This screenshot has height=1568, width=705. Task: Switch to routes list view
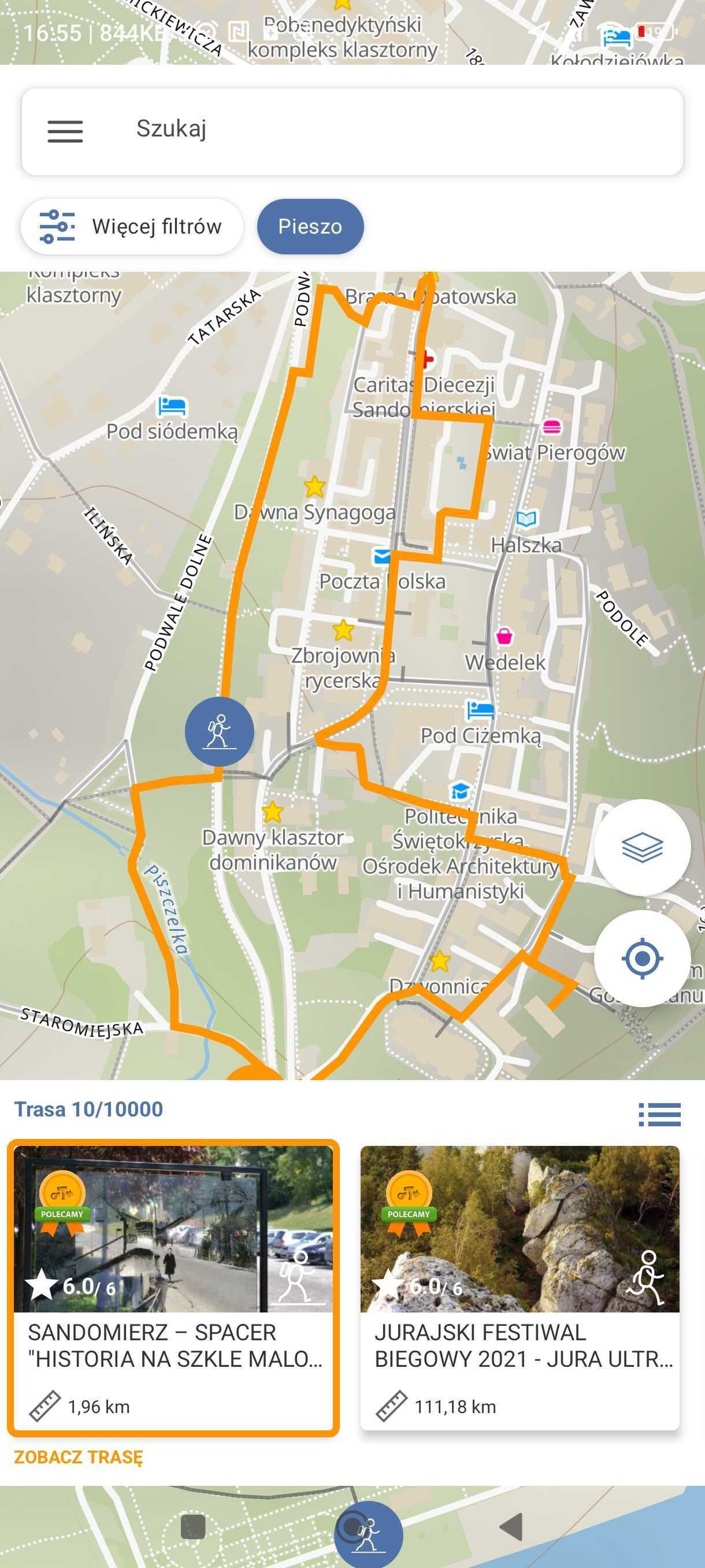pos(659,1115)
